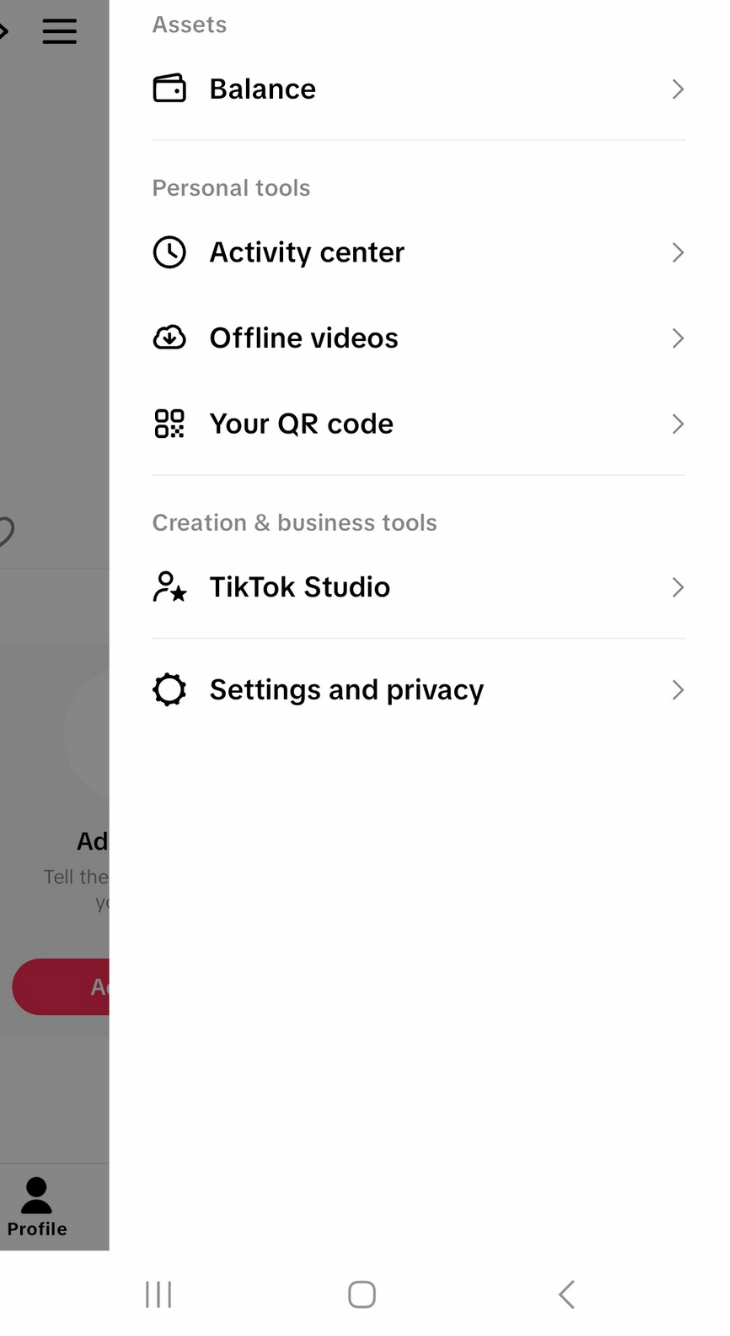Tap the hamburger menu icon
The height and width of the screenshot is (1336, 730).
[x=59, y=32]
